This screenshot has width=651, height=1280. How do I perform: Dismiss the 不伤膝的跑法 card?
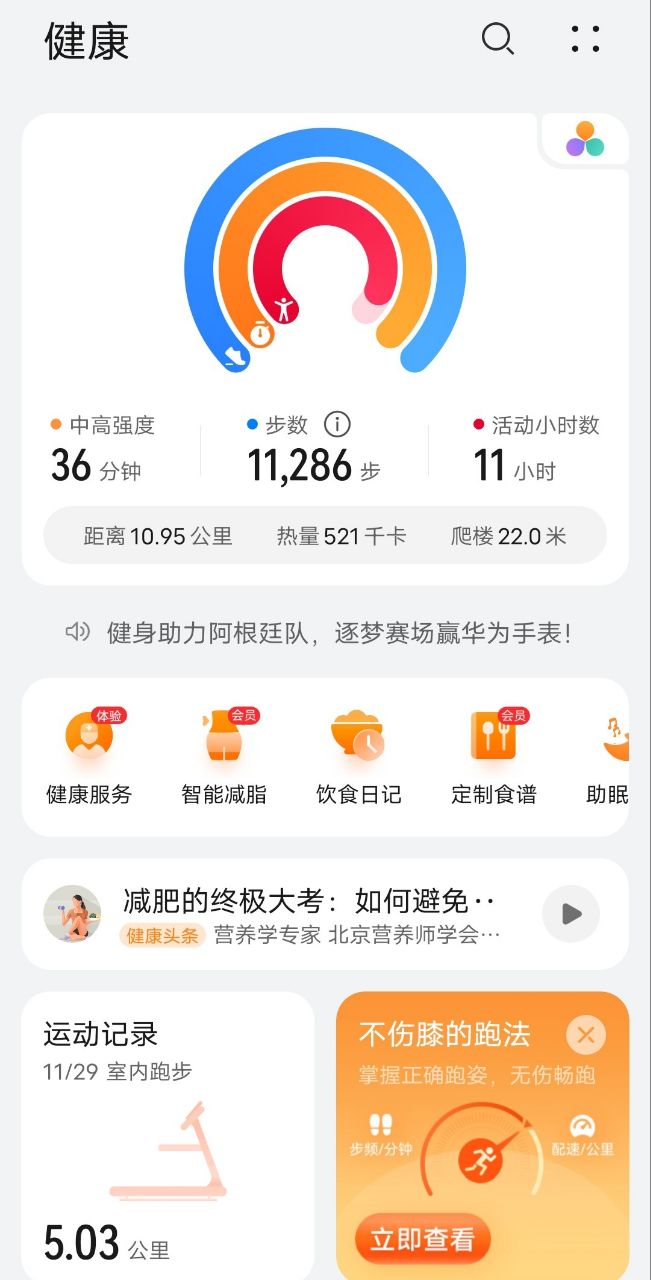586,1035
